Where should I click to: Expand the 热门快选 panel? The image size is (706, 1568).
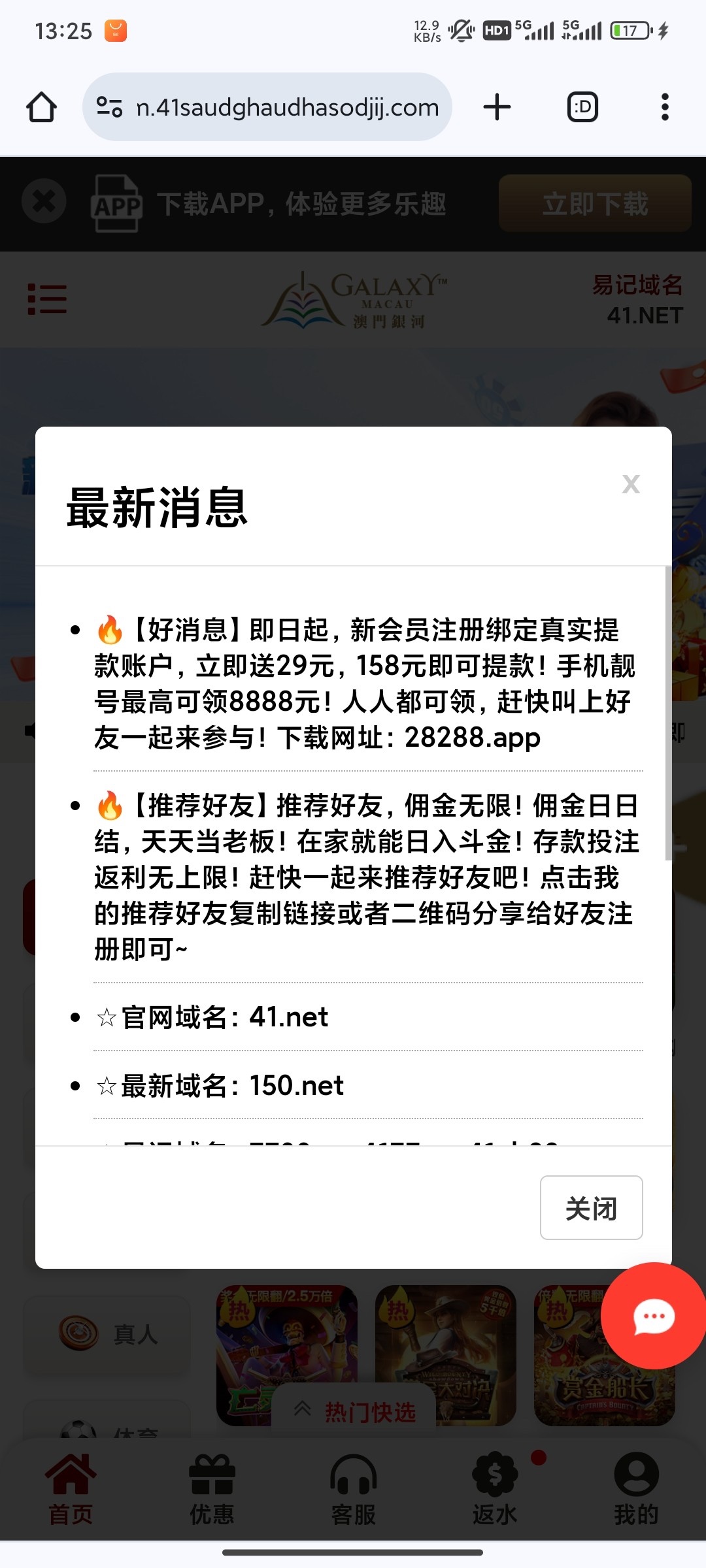coord(354,1411)
